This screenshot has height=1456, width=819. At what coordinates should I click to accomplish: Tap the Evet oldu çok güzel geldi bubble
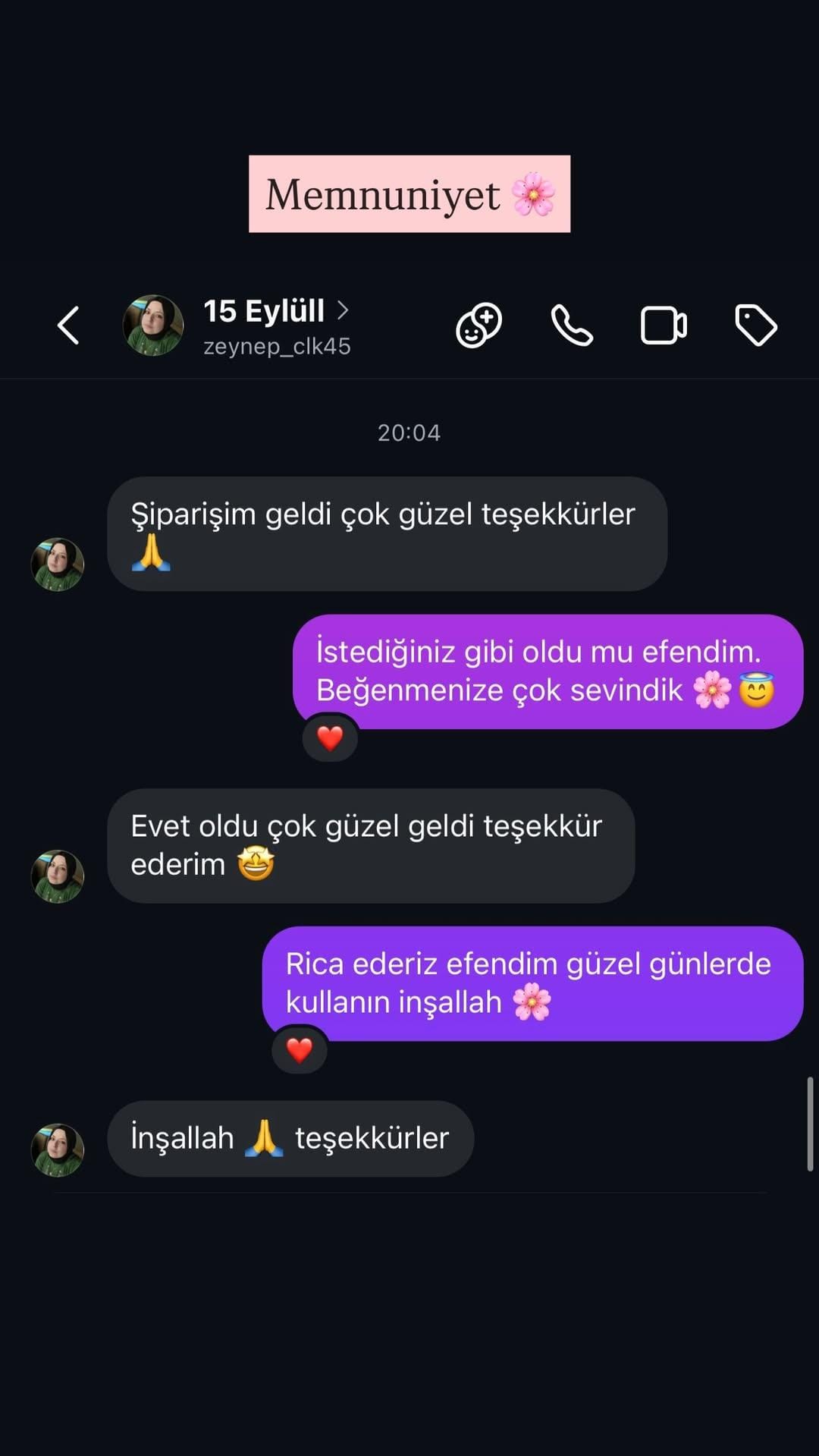pos(370,844)
